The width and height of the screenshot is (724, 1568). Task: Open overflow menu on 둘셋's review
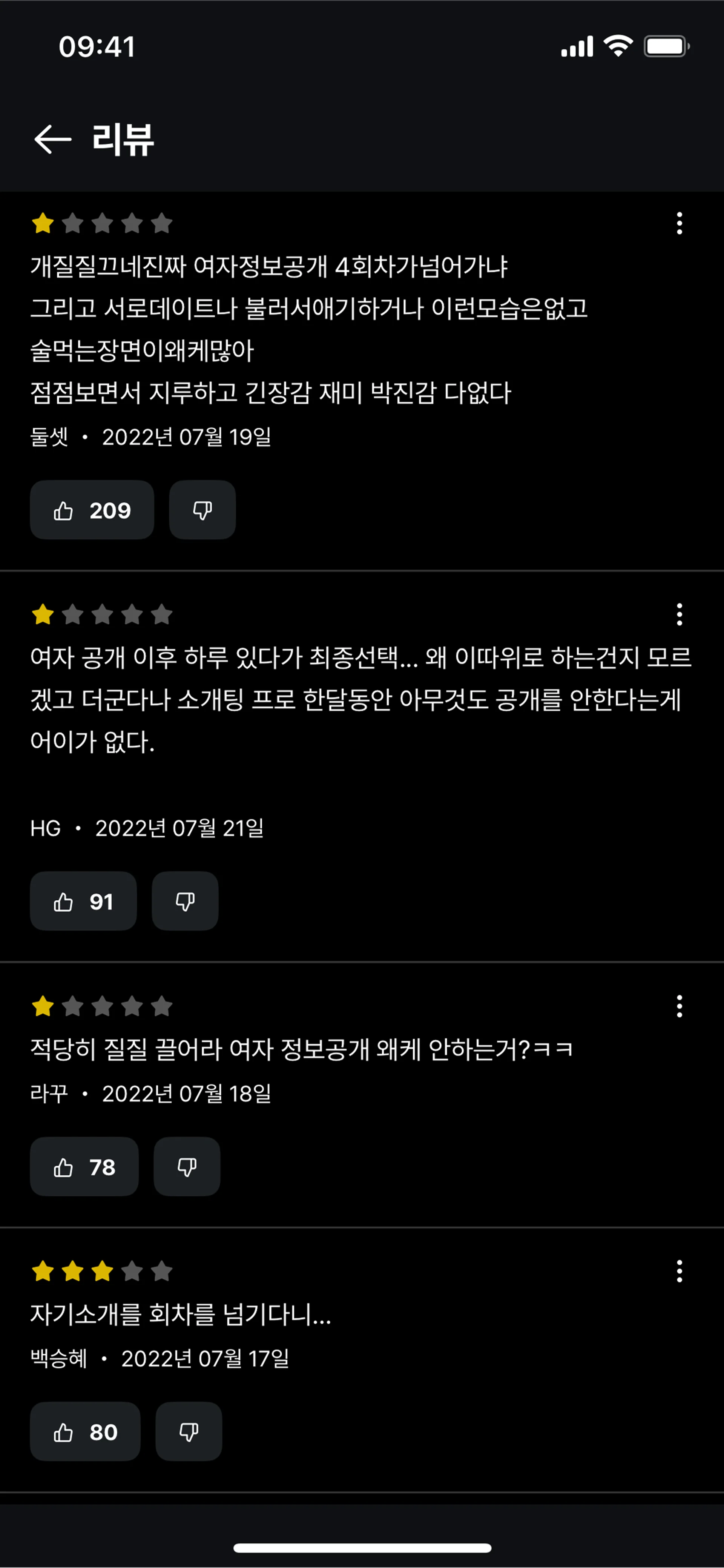tap(679, 223)
